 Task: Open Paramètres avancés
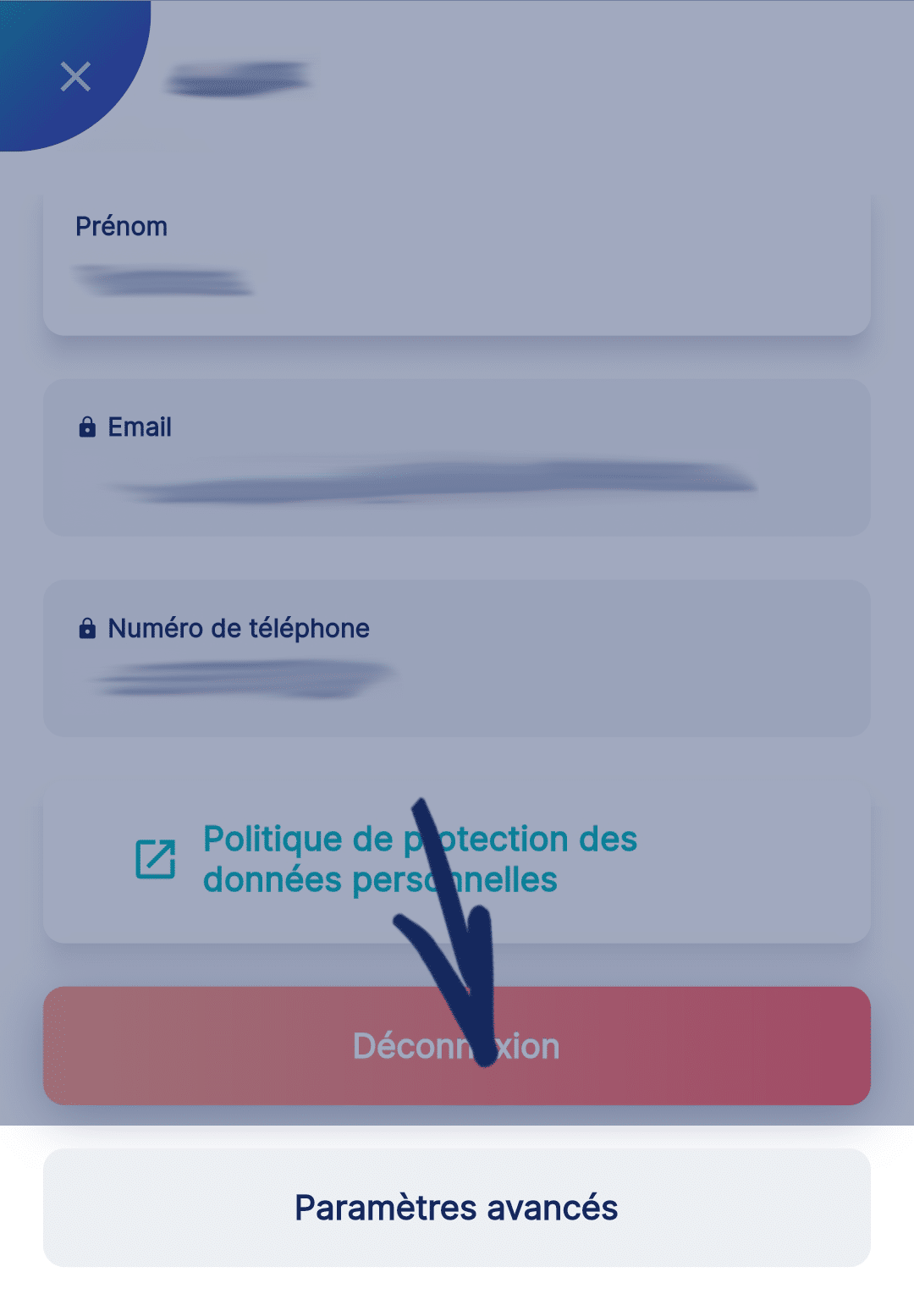pos(457,1208)
